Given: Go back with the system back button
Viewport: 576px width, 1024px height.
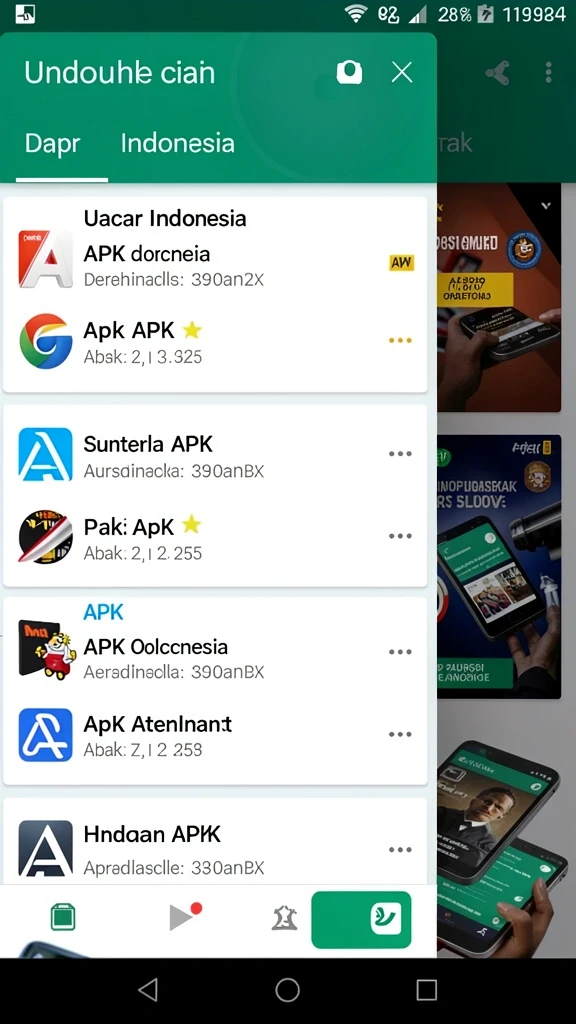Looking at the screenshot, I should [148, 990].
